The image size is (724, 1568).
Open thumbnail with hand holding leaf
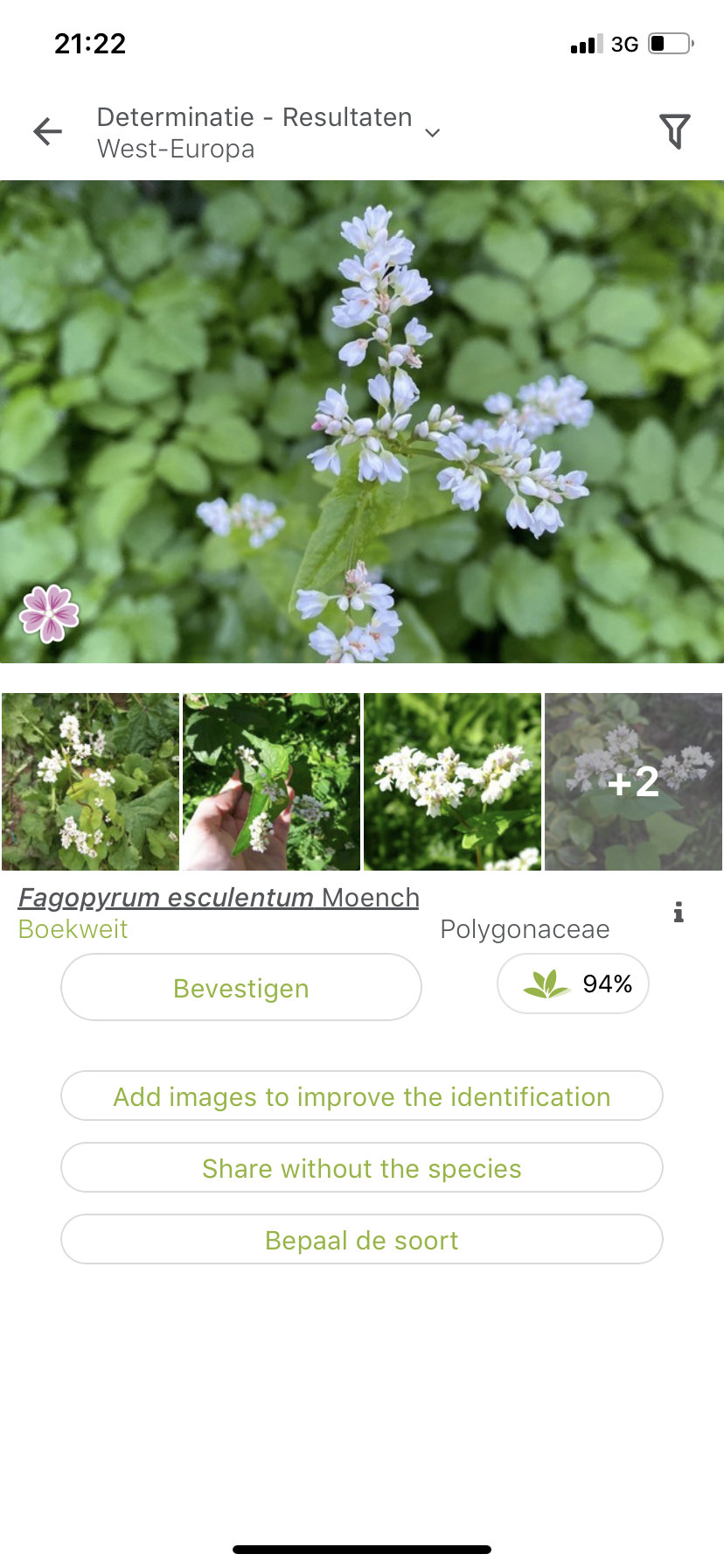coord(271,781)
